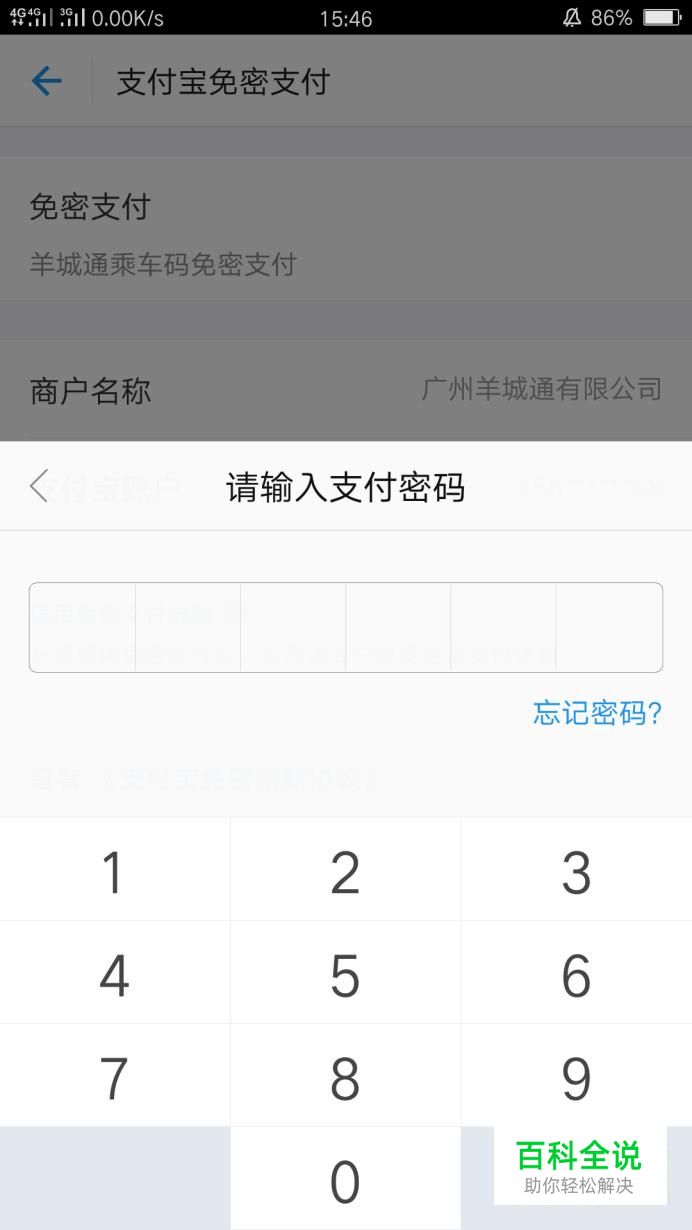Enter digit 8 on the keypad
692x1230 pixels.
(346, 1076)
